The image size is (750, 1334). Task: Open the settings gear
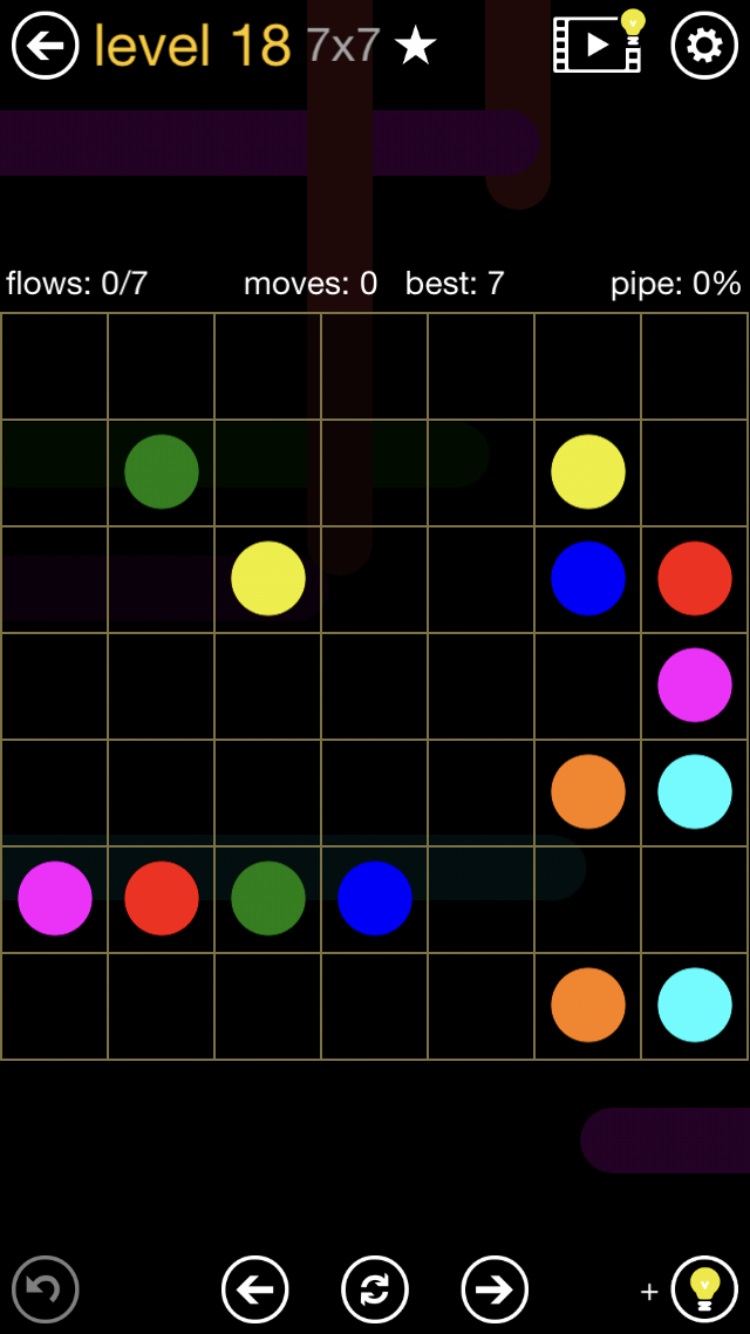pos(704,46)
